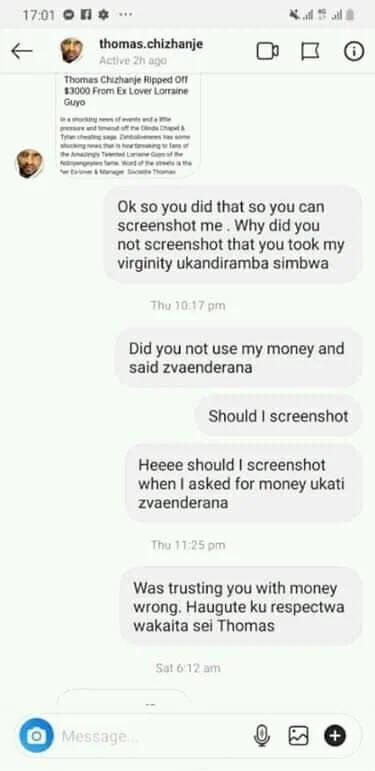This screenshot has width=375, height=771.
Task: Start a video call with thomas.chizhanje
Action: [x=267, y=51]
